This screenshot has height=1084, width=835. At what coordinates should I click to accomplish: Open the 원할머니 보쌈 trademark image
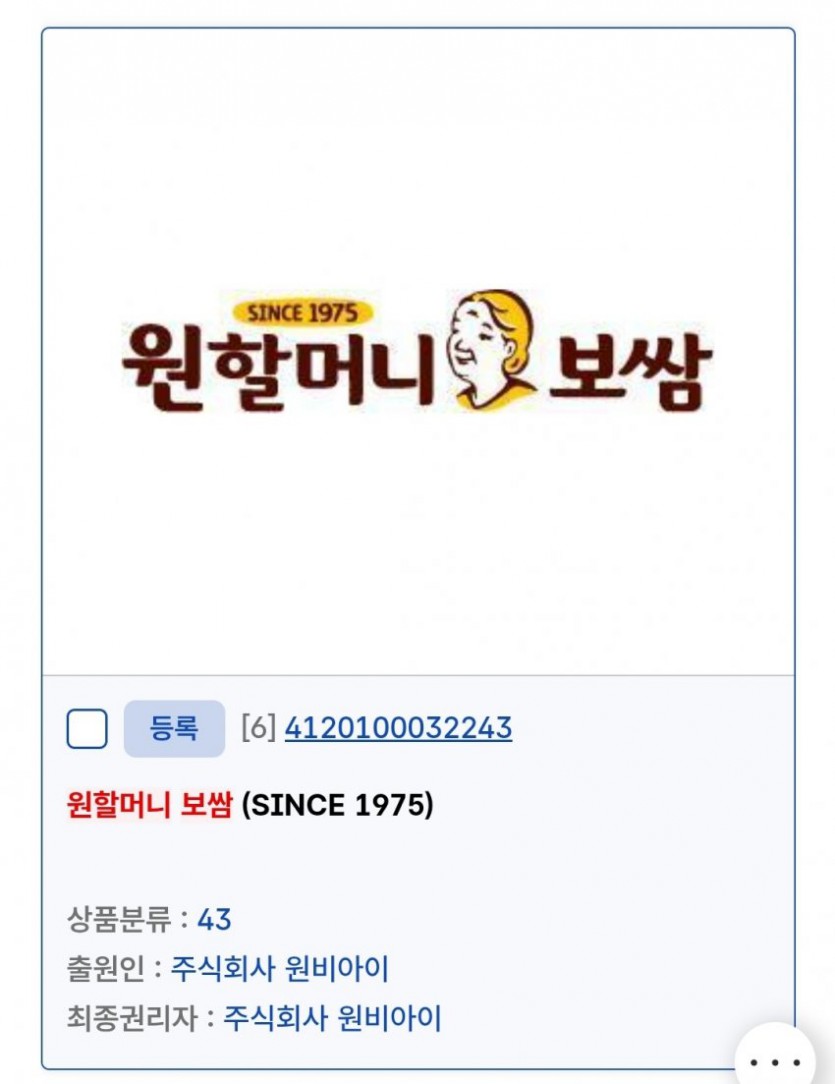417,351
